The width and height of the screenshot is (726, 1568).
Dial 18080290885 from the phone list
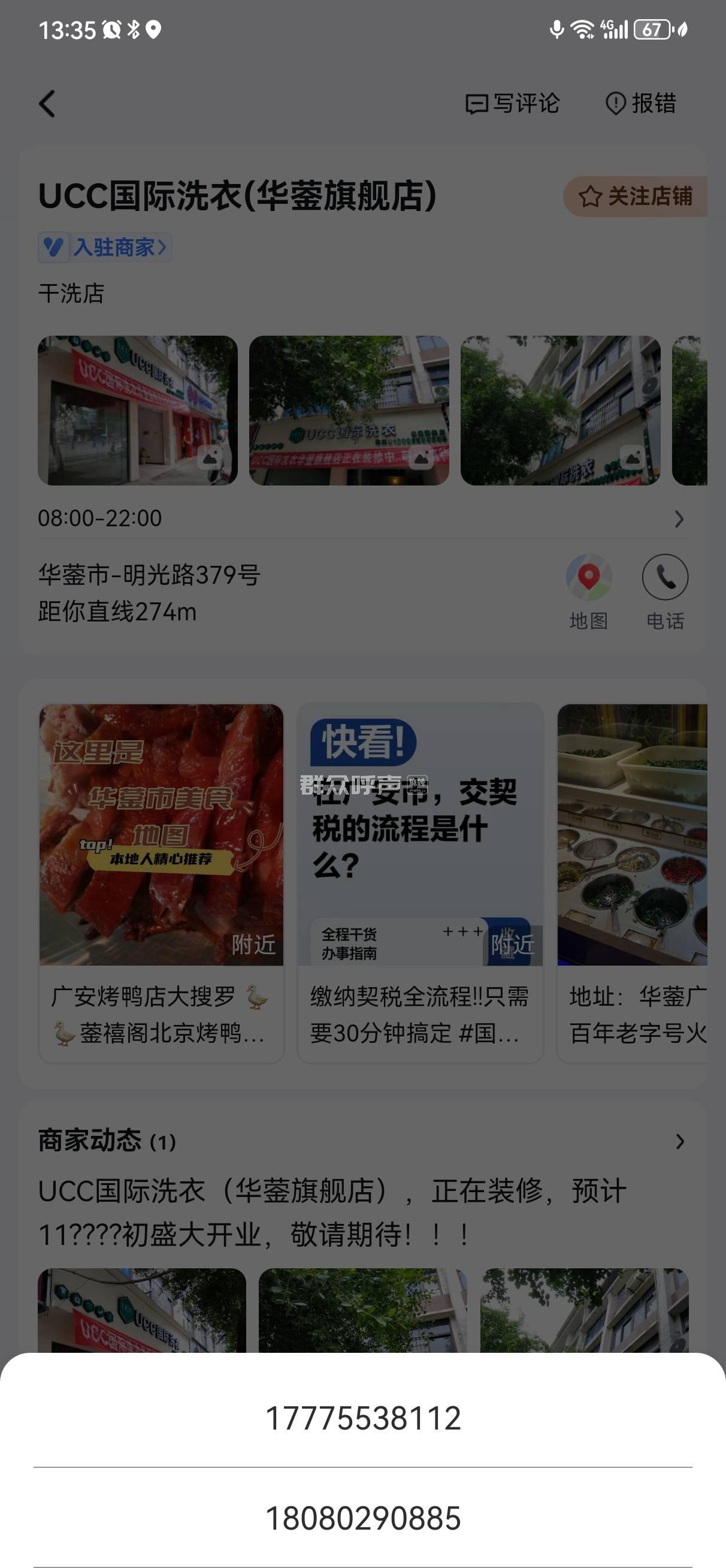[x=362, y=1518]
